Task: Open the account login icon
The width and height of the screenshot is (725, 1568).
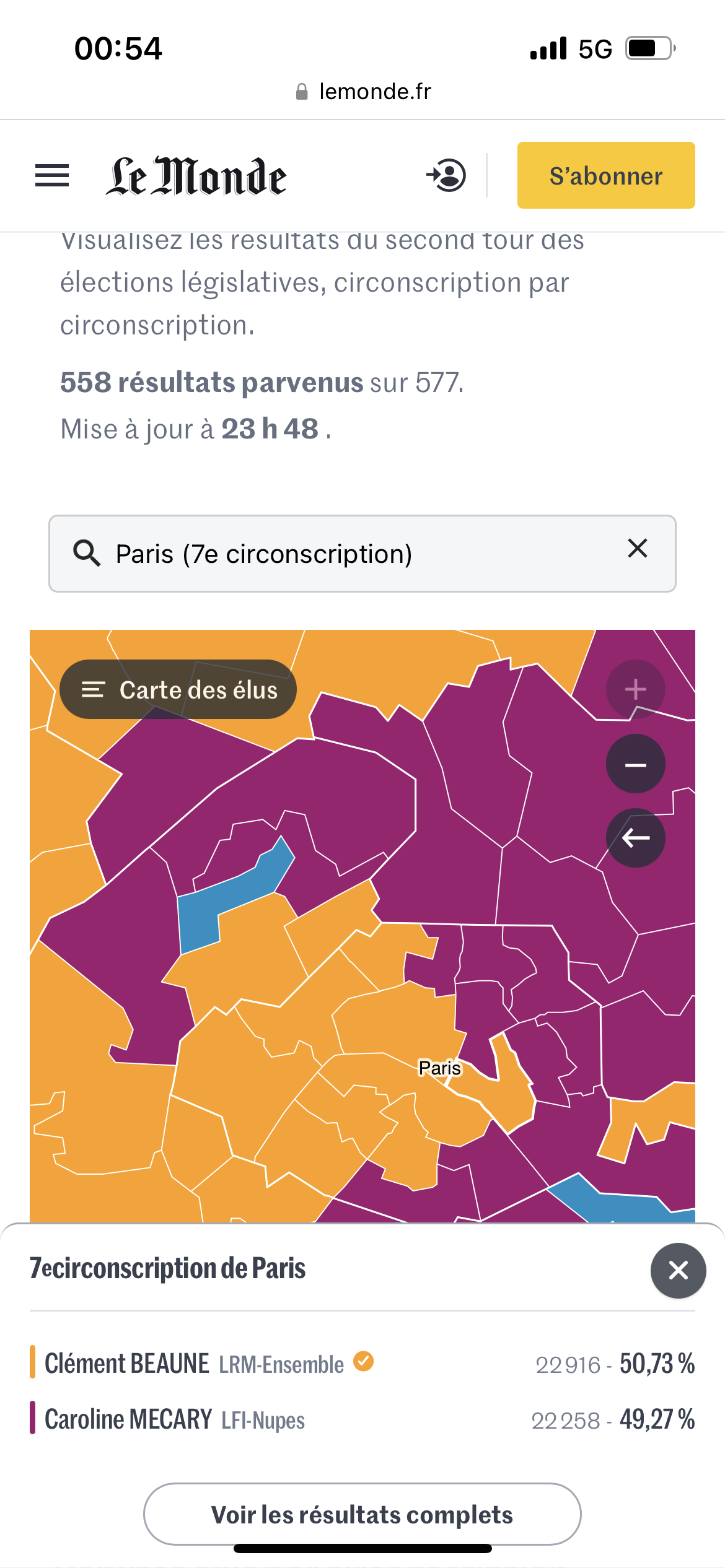Action: [x=446, y=175]
